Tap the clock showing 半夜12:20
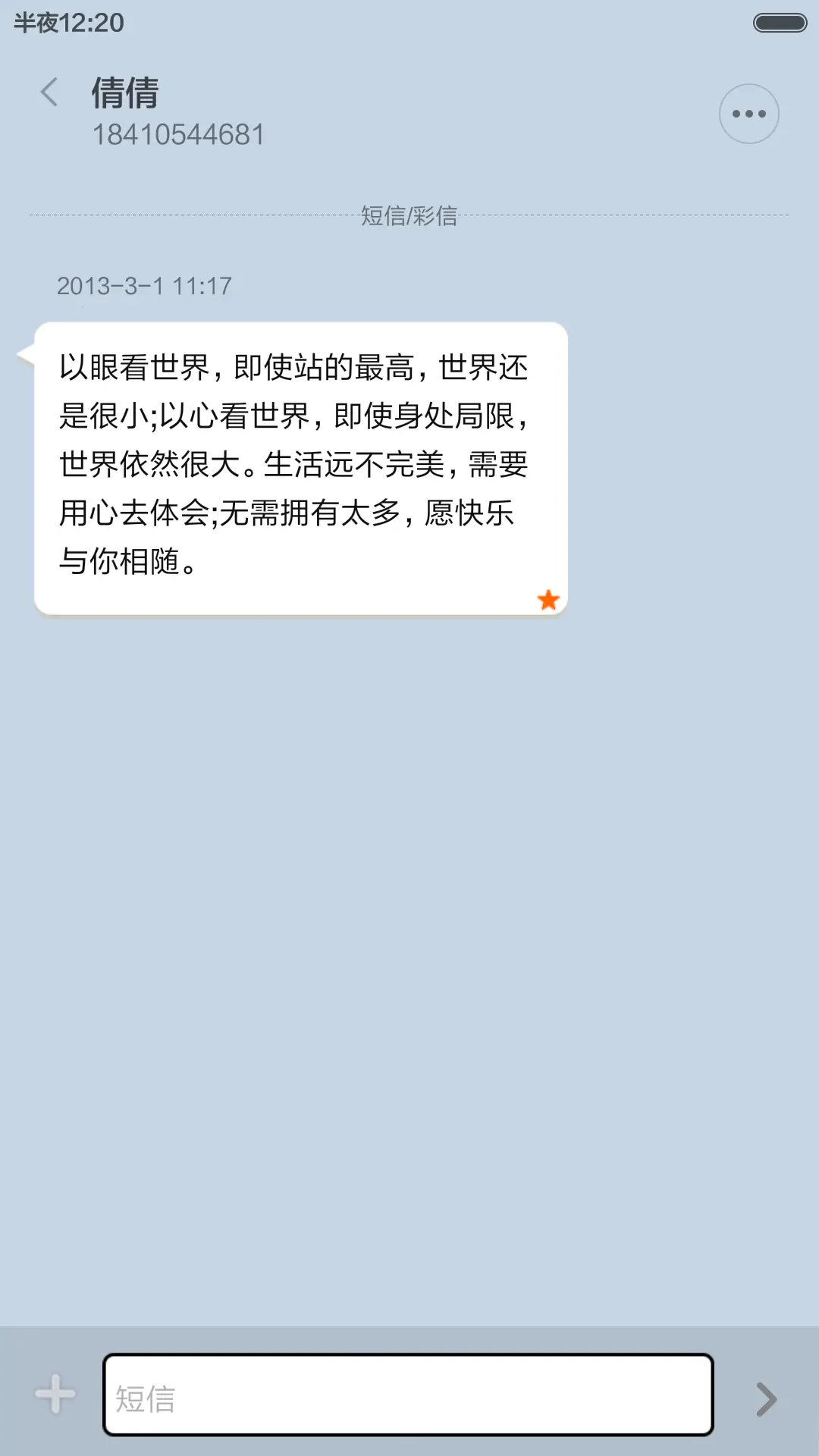 [67, 20]
